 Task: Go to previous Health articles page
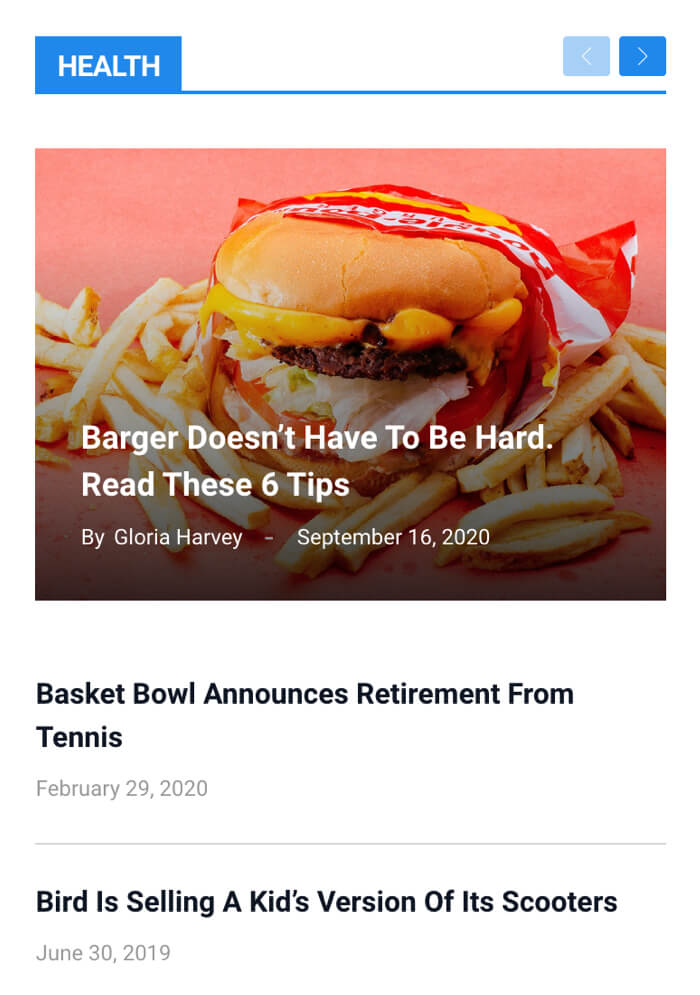[586, 57]
